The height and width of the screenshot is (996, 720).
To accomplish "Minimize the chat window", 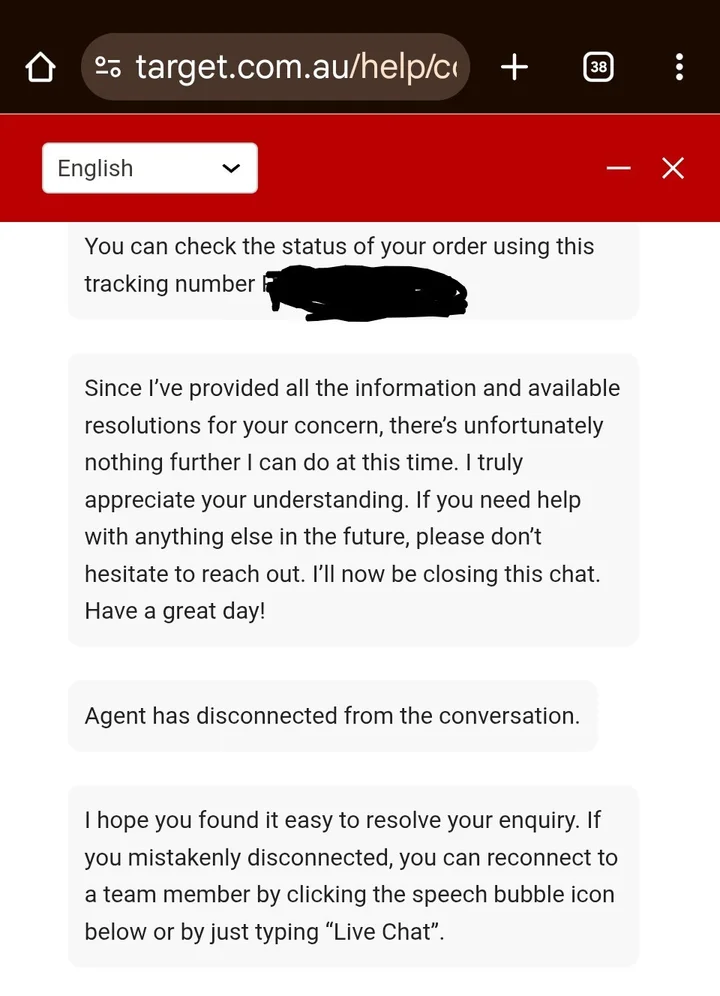I will click(x=619, y=168).
